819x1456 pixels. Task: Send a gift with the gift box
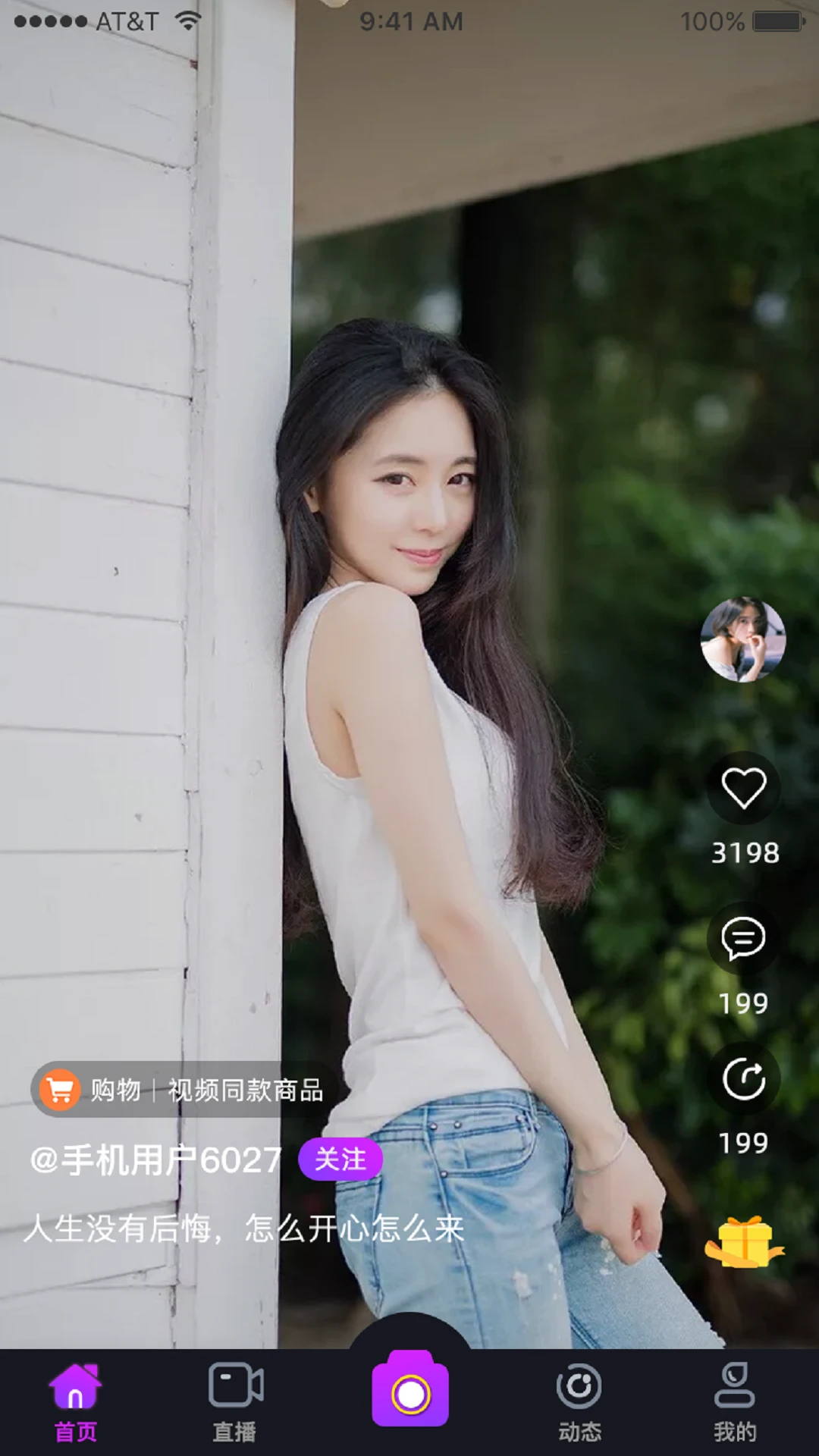(744, 1242)
